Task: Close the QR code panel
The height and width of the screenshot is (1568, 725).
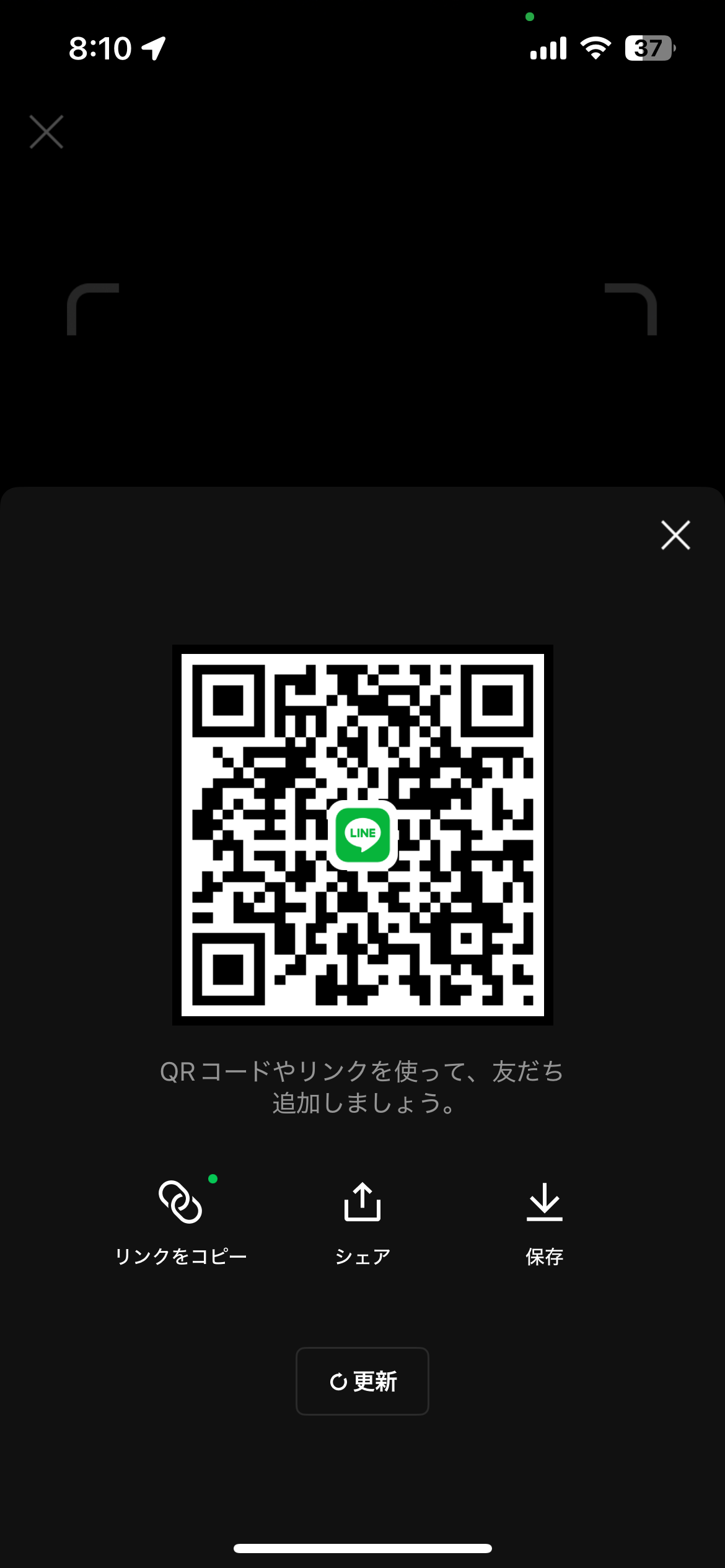Action: pyautogui.click(x=675, y=535)
